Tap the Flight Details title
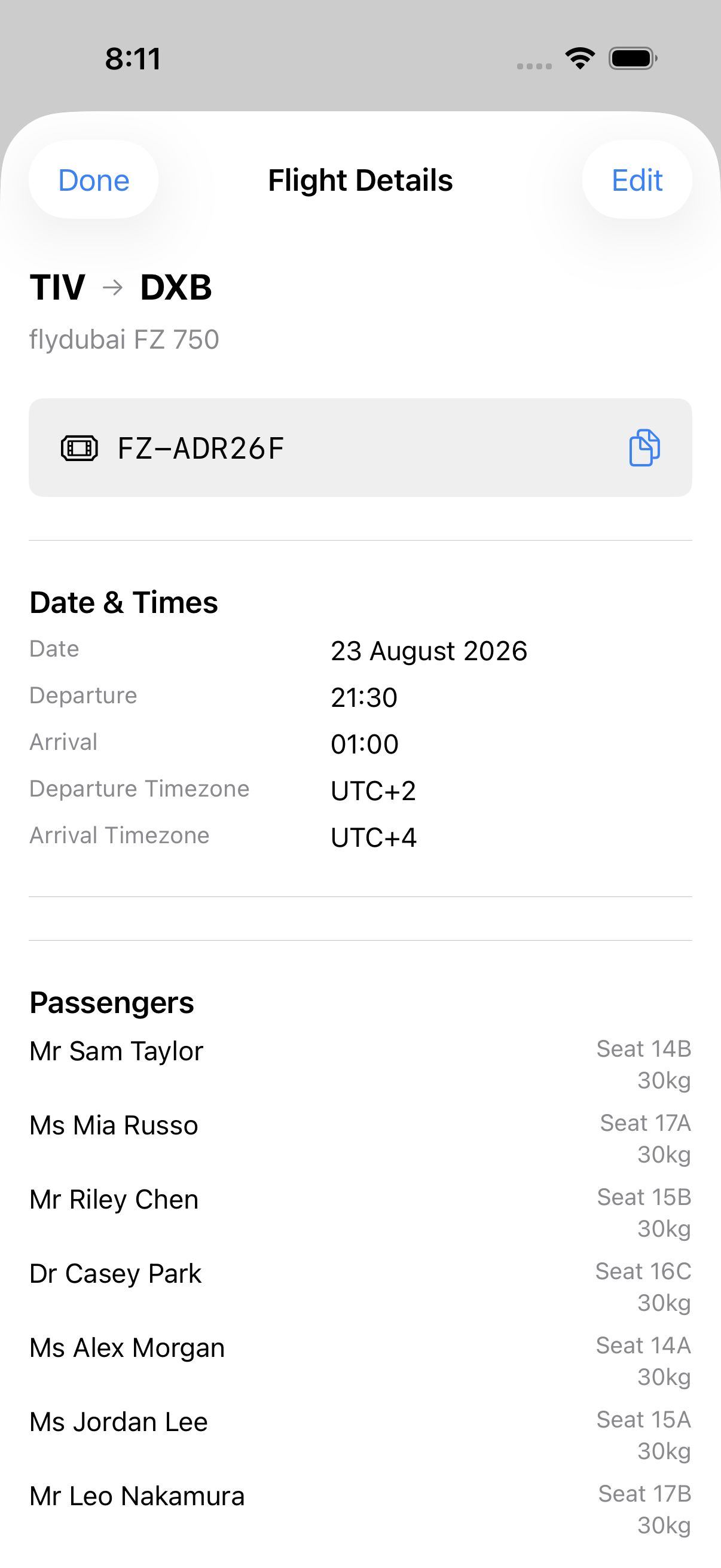The height and width of the screenshot is (1568, 721). (x=360, y=179)
